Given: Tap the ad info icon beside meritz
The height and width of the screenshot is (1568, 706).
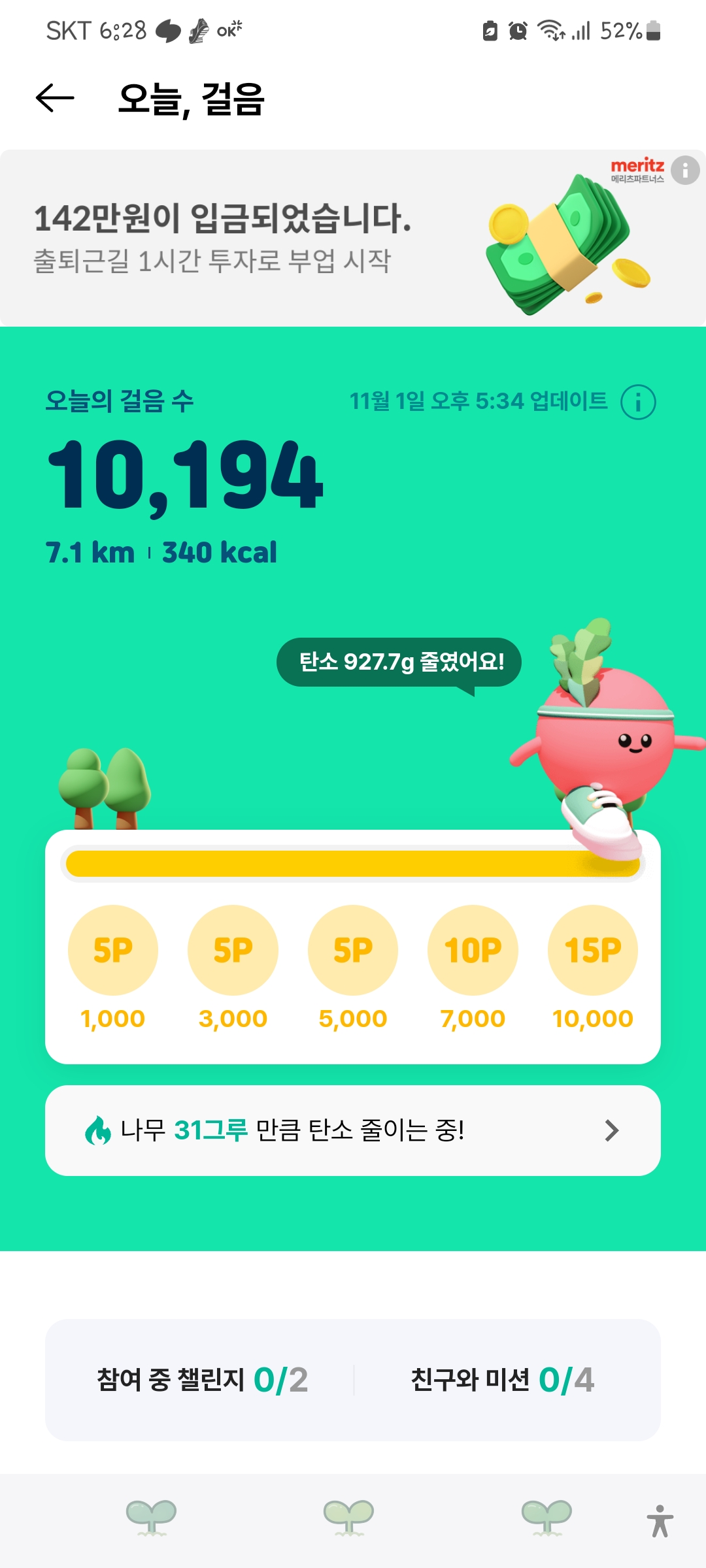Looking at the screenshot, I should tap(685, 171).
